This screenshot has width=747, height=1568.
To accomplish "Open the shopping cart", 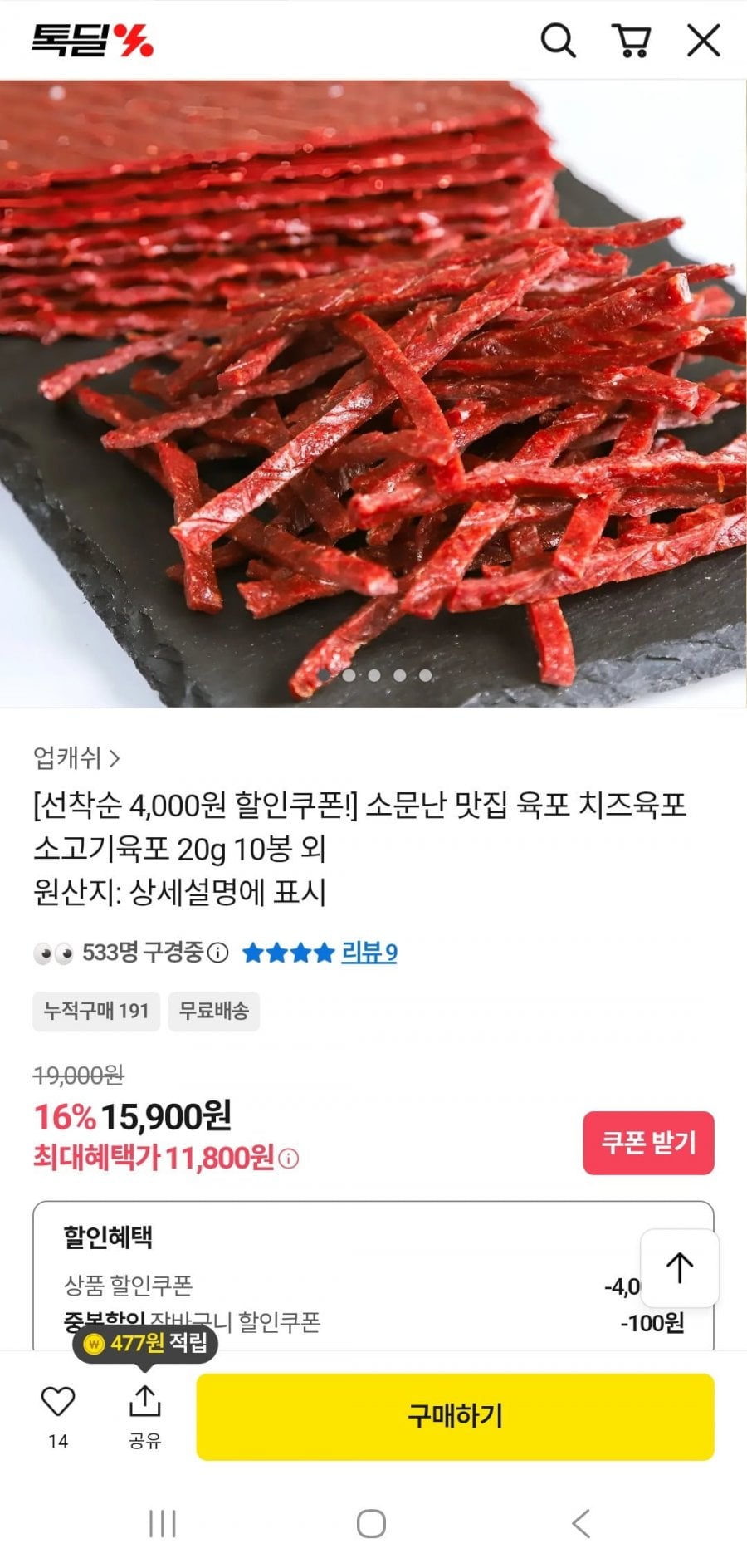I will 631,40.
